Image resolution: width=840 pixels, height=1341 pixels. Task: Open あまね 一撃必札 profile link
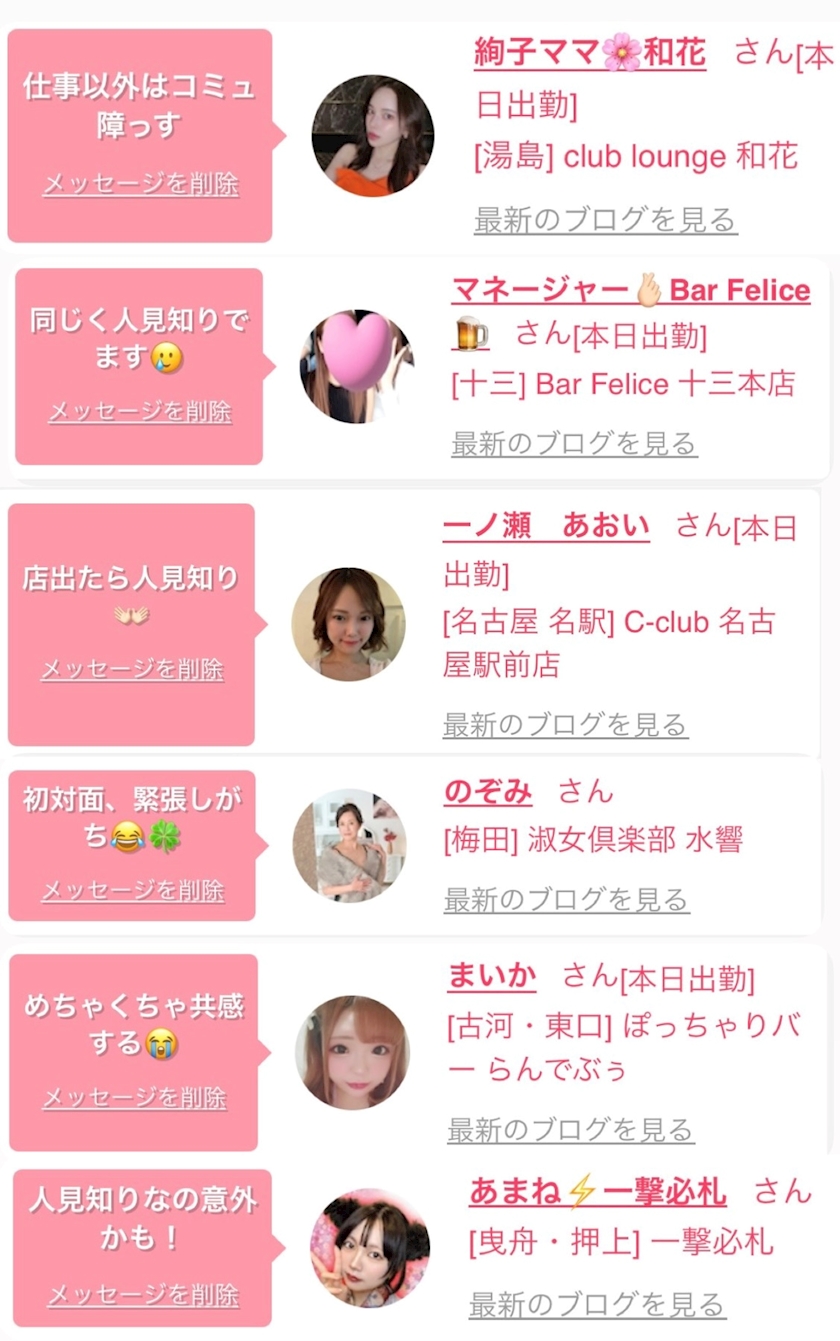[597, 1191]
